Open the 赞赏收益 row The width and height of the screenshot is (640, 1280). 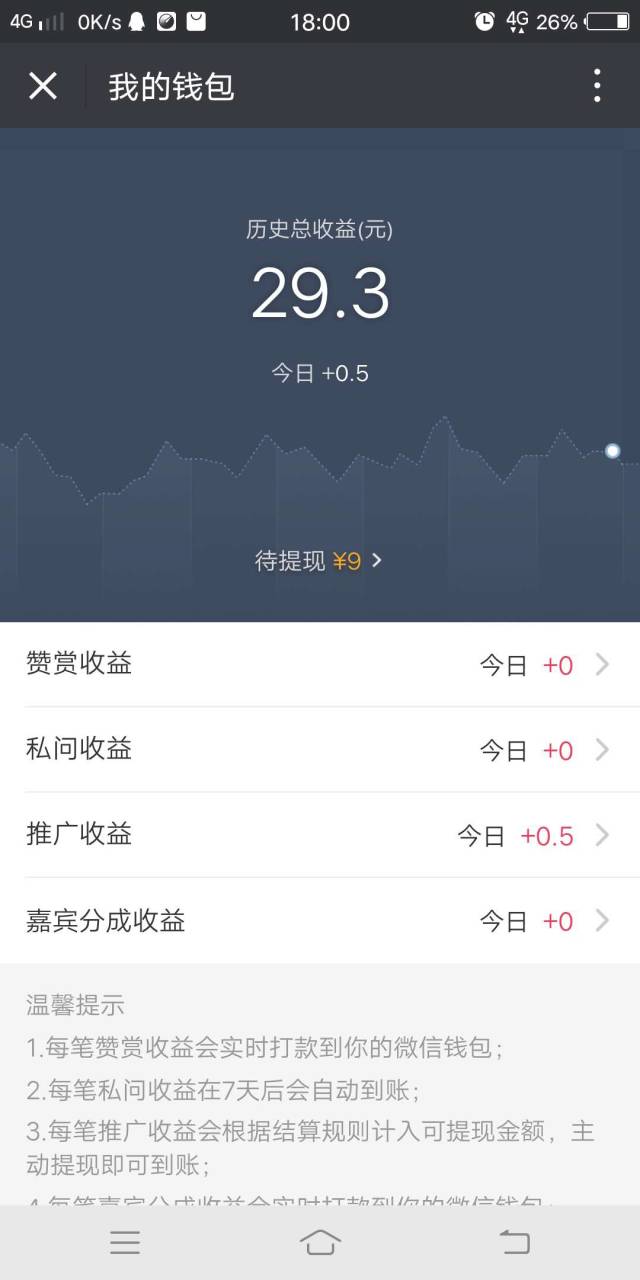point(320,664)
